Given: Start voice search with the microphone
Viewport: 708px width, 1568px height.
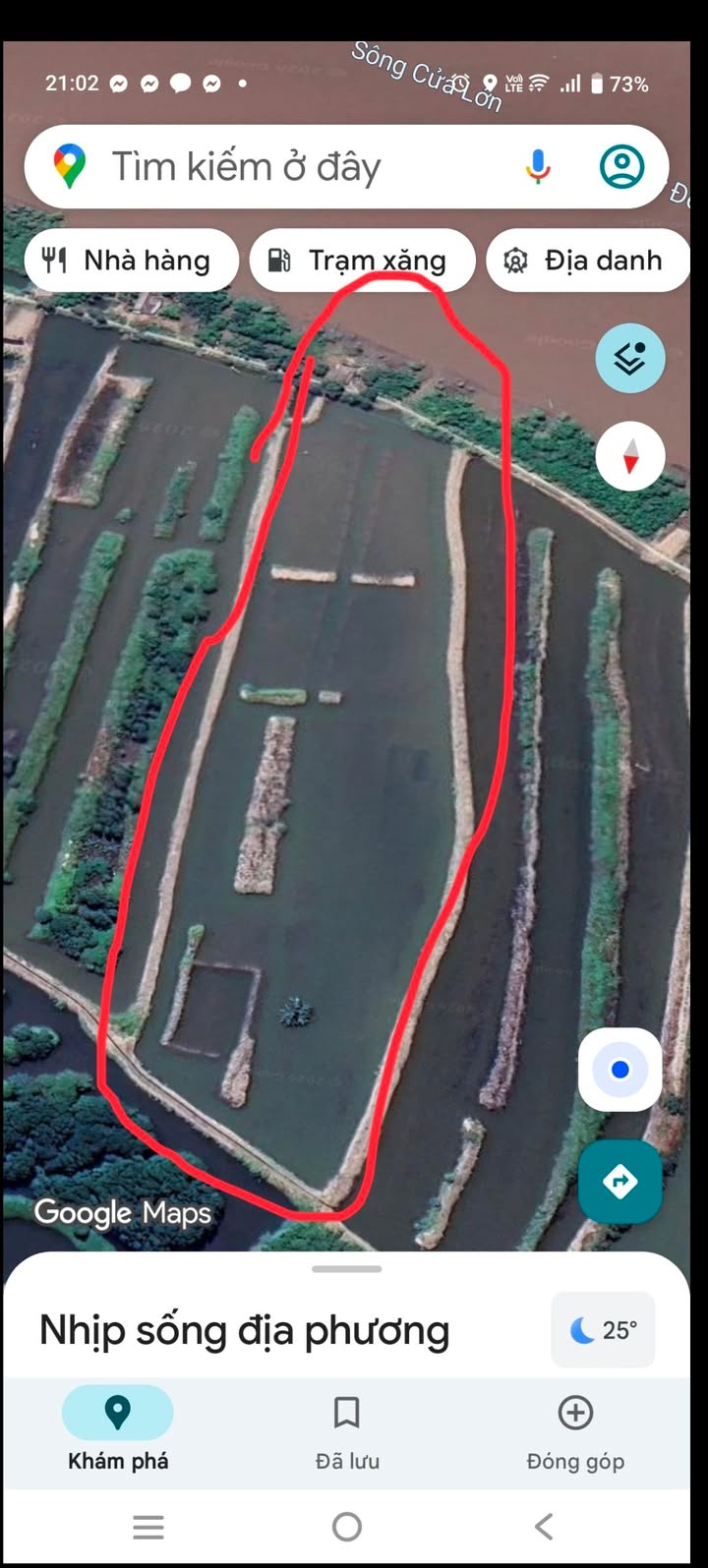Looking at the screenshot, I should tap(537, 167).
